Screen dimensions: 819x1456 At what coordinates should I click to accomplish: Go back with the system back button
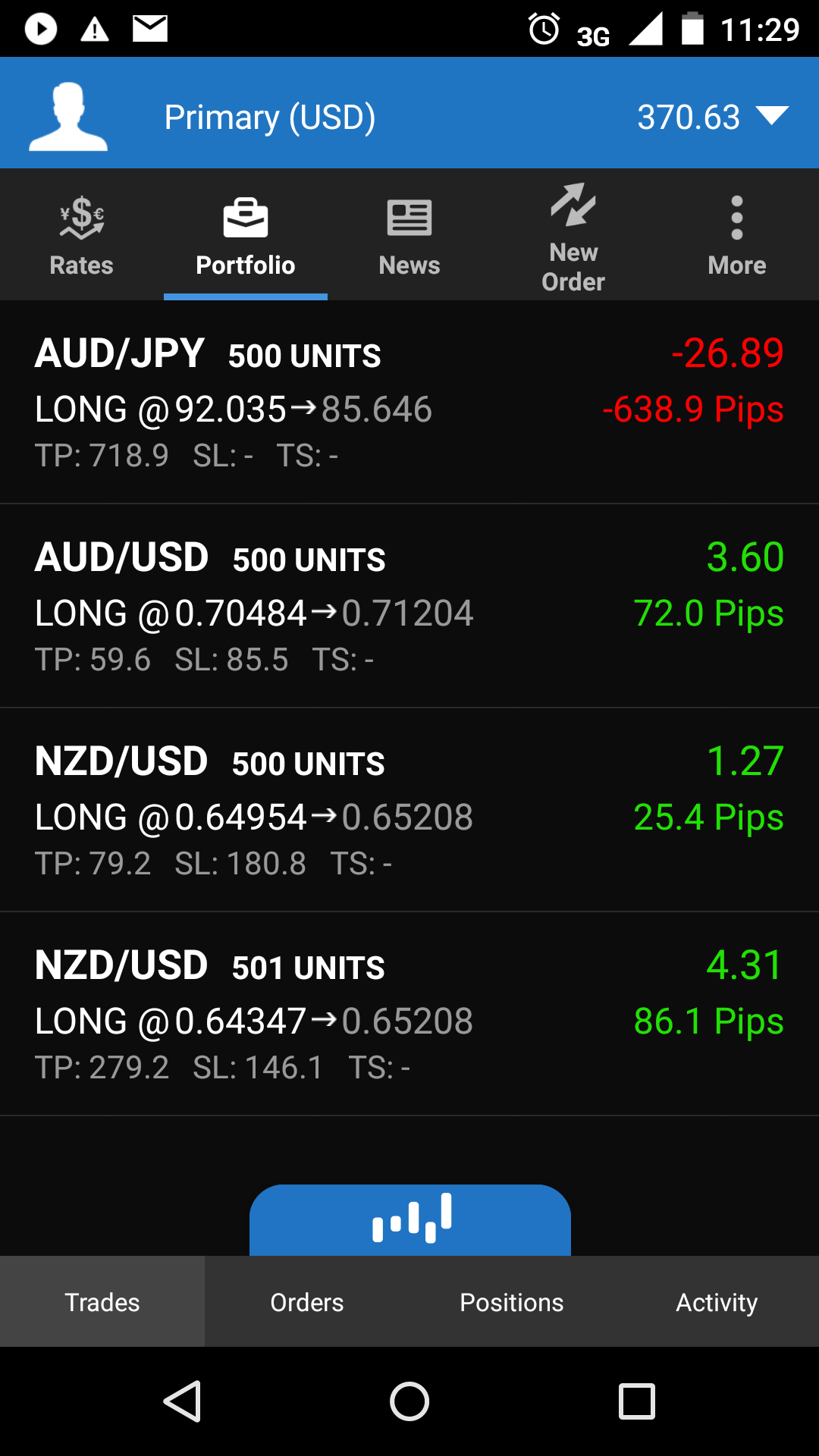(182, 1401)
